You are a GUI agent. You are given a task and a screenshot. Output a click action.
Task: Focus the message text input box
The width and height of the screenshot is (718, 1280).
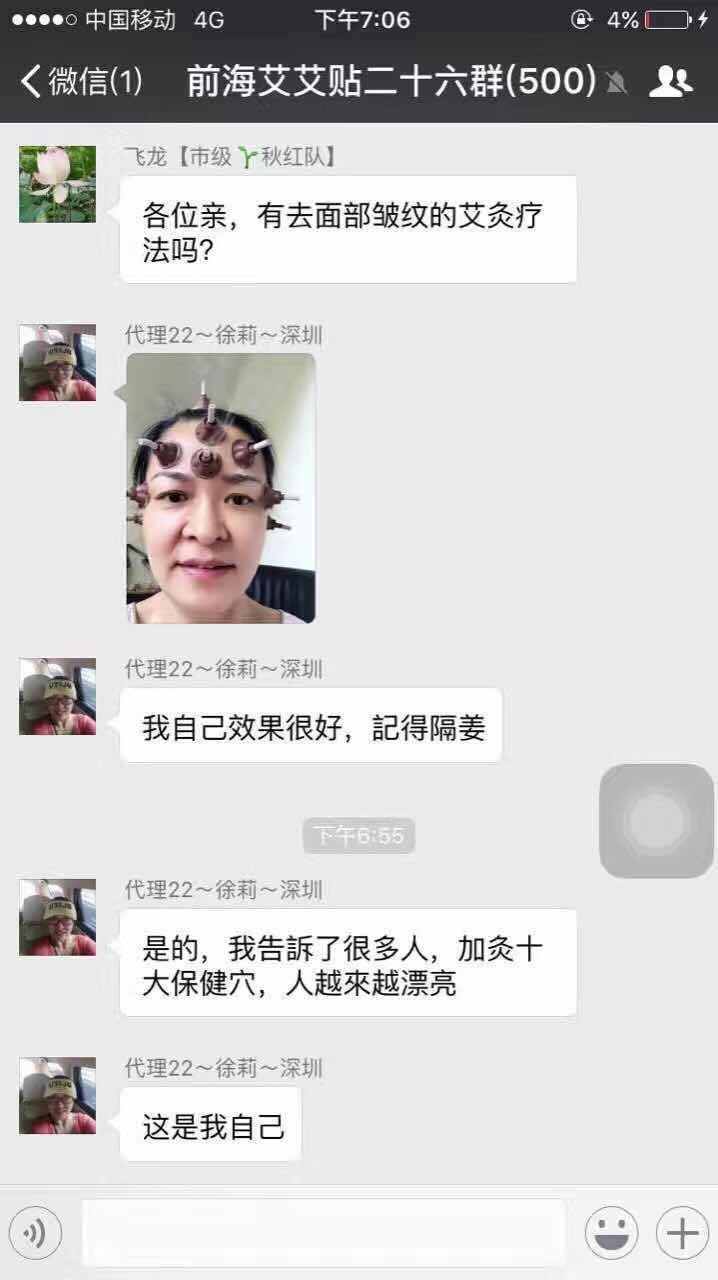pyautogui.click(x=323, y=1233)
